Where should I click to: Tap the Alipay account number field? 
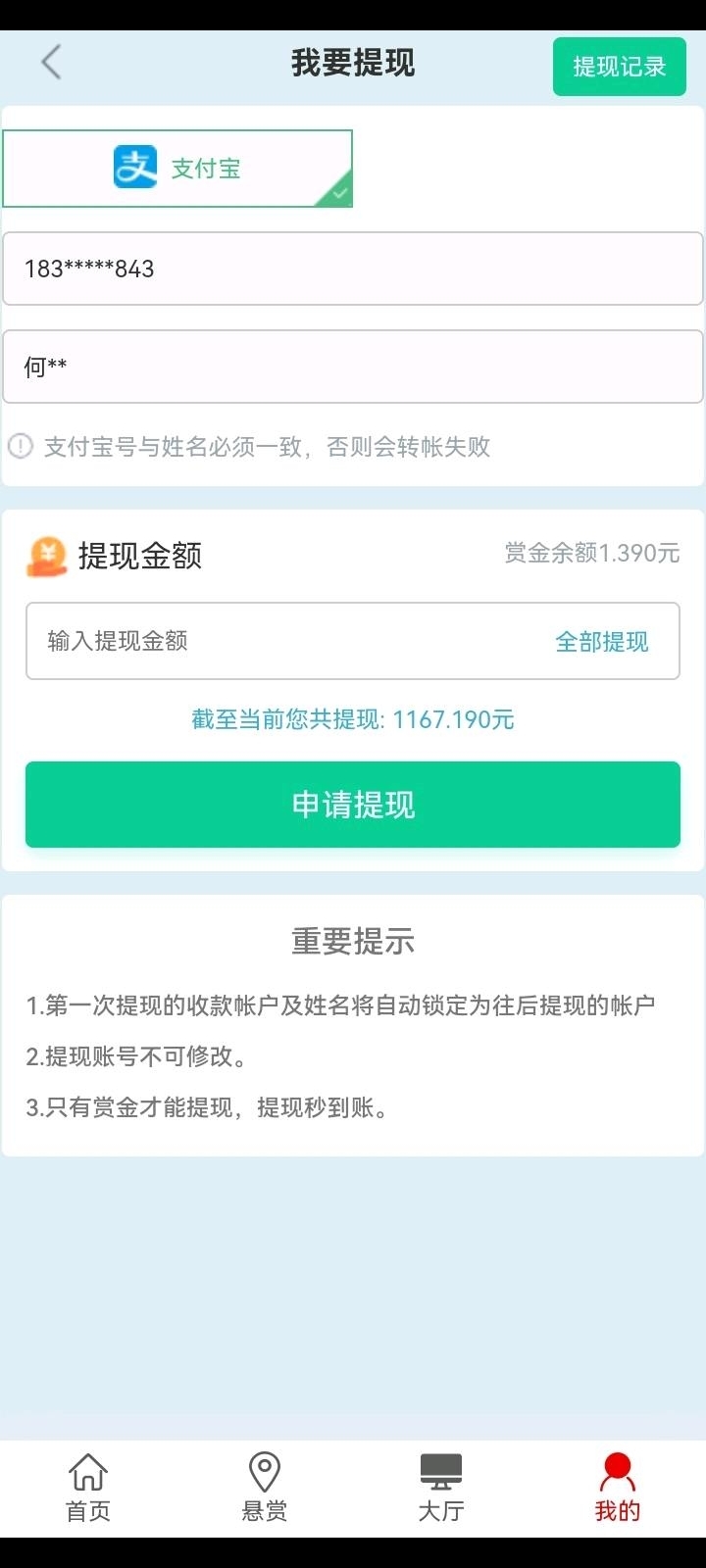click(353, 269)
